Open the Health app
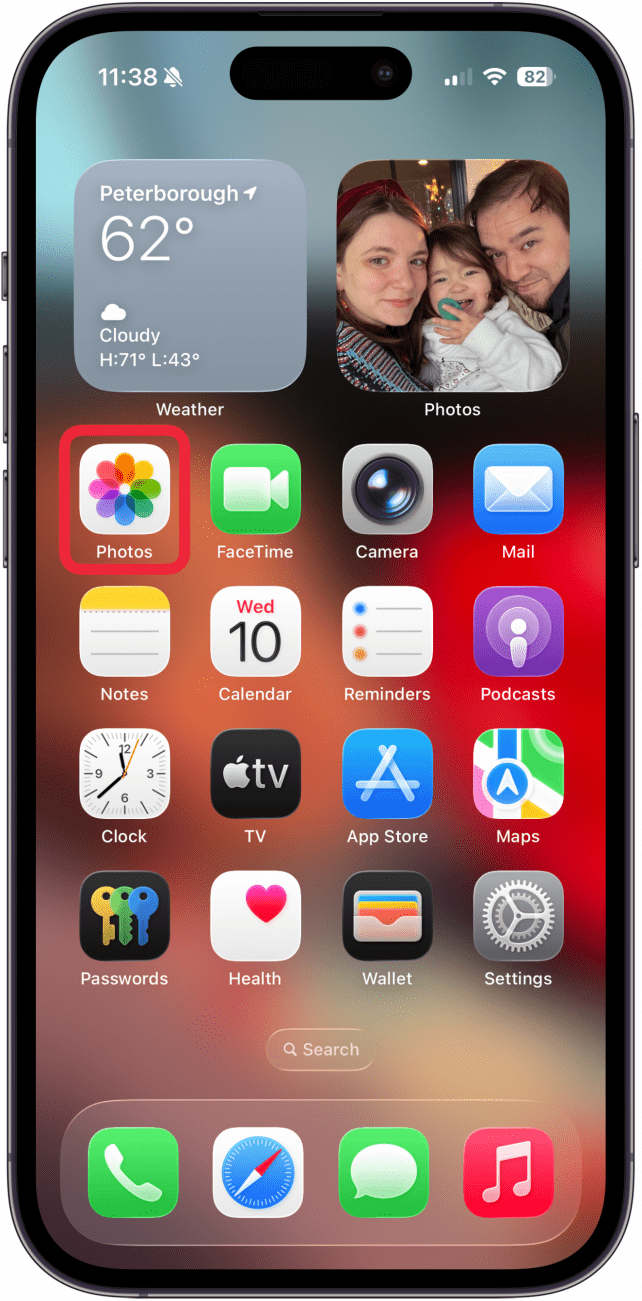The width and height of the screenshot is (642, 1301). click(255, 916)
